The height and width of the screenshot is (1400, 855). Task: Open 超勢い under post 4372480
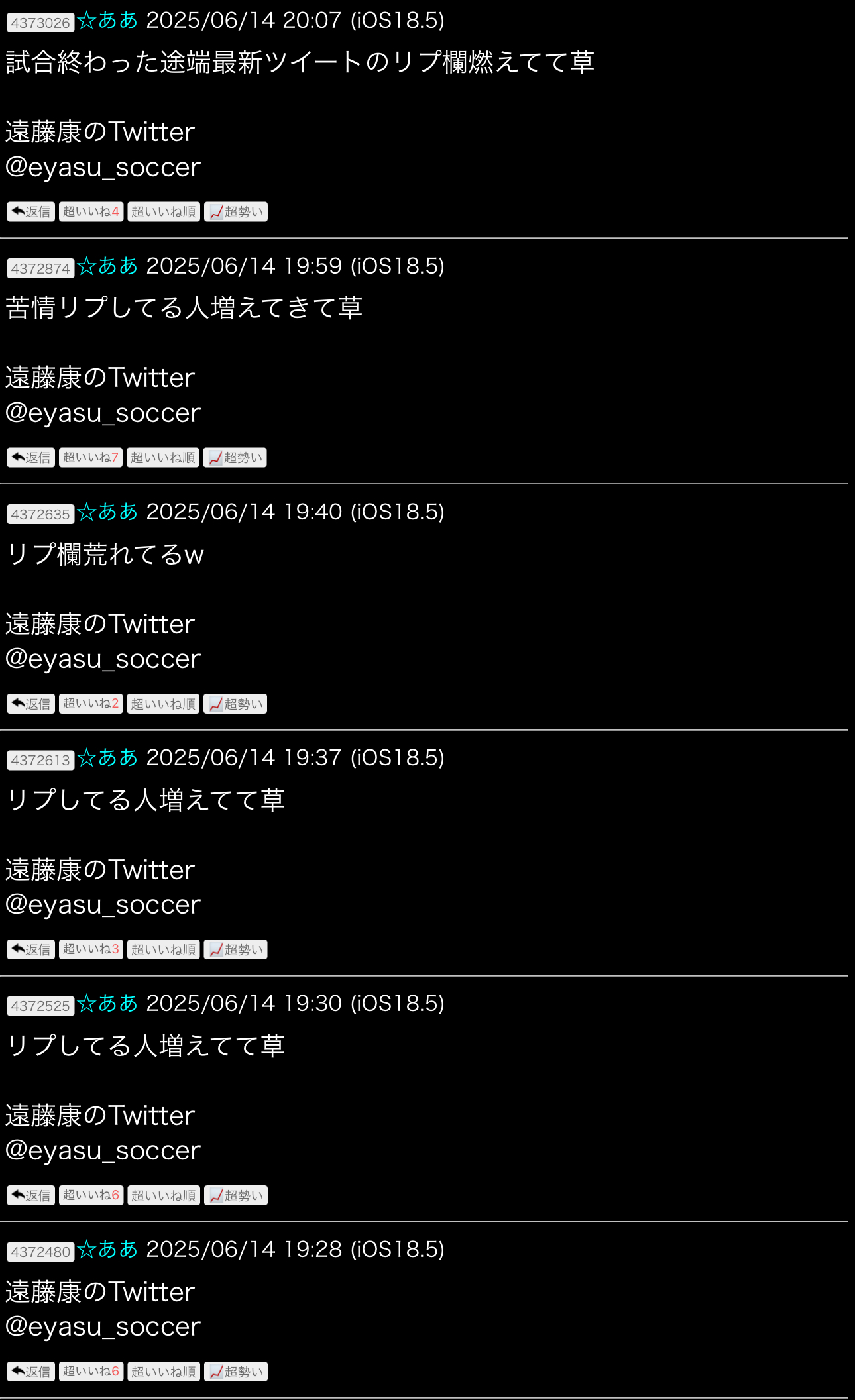[236, 1372]
